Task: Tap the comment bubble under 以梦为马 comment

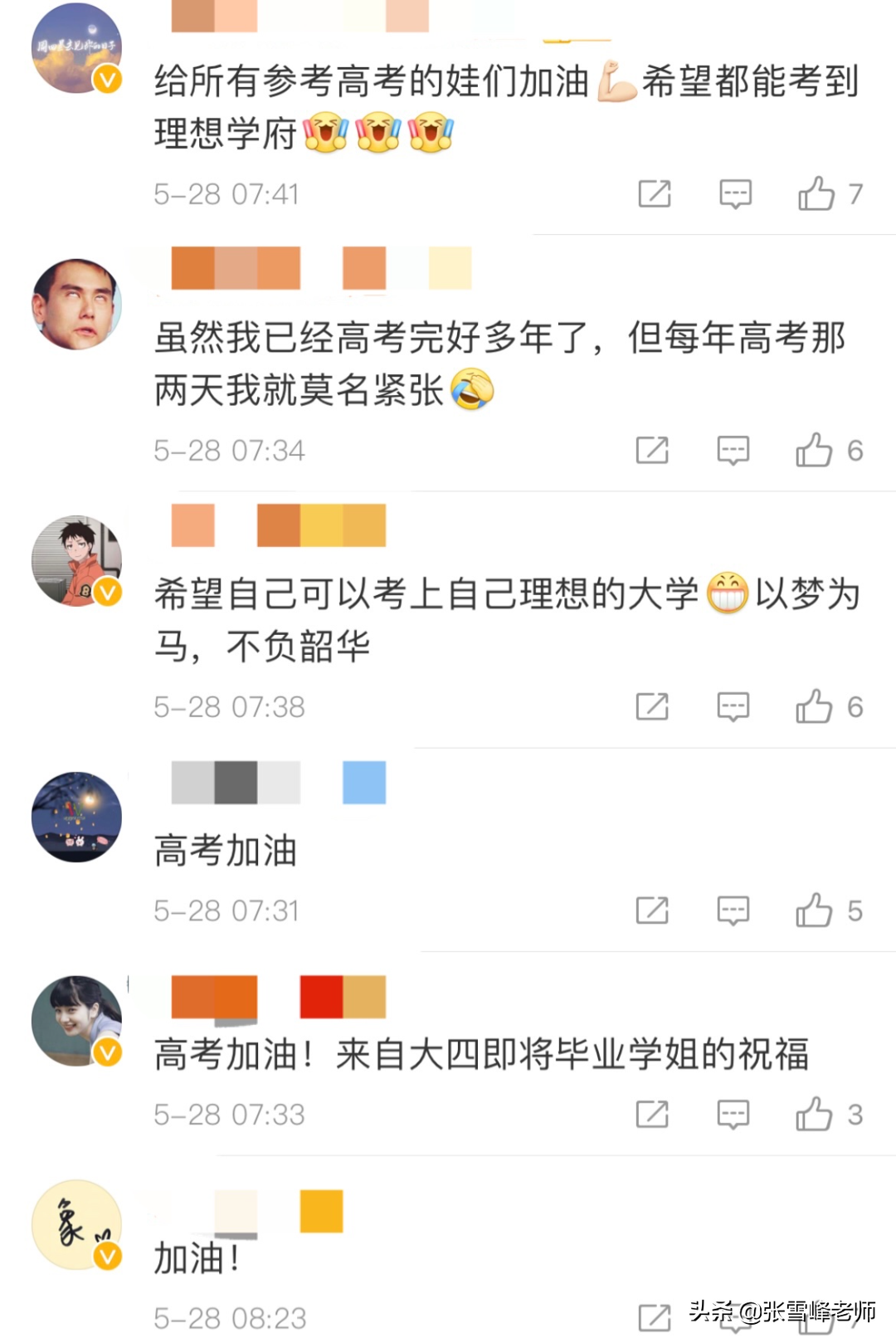Action: (733, 707)
